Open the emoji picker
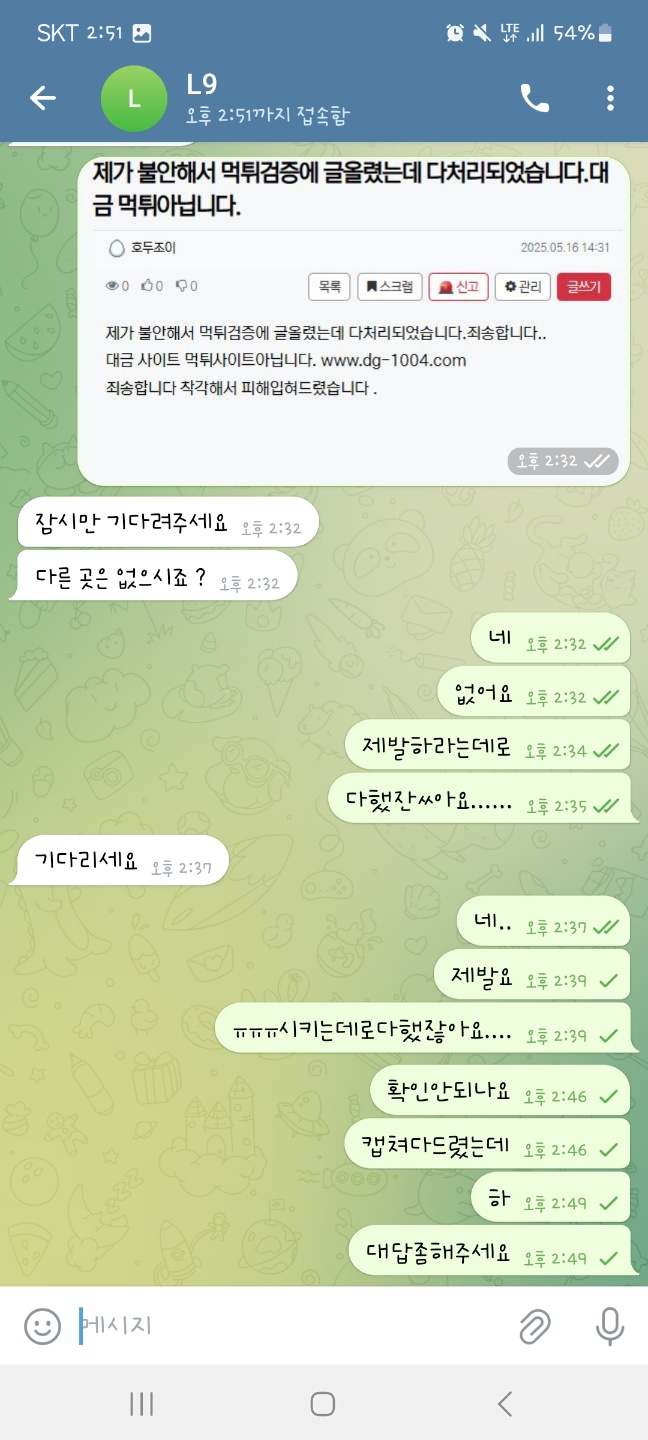648x1440 pixels. pos(42,1326)
